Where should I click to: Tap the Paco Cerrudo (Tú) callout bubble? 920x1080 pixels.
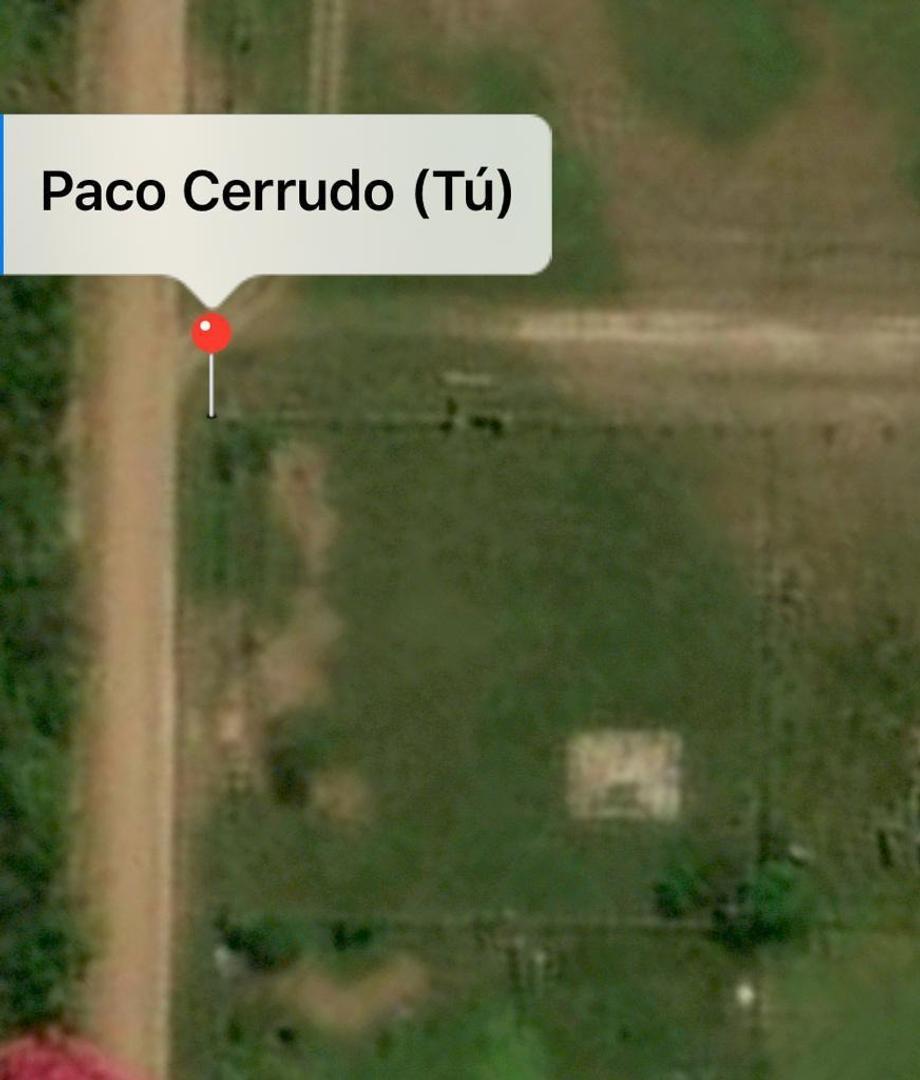tap(276, 193)
